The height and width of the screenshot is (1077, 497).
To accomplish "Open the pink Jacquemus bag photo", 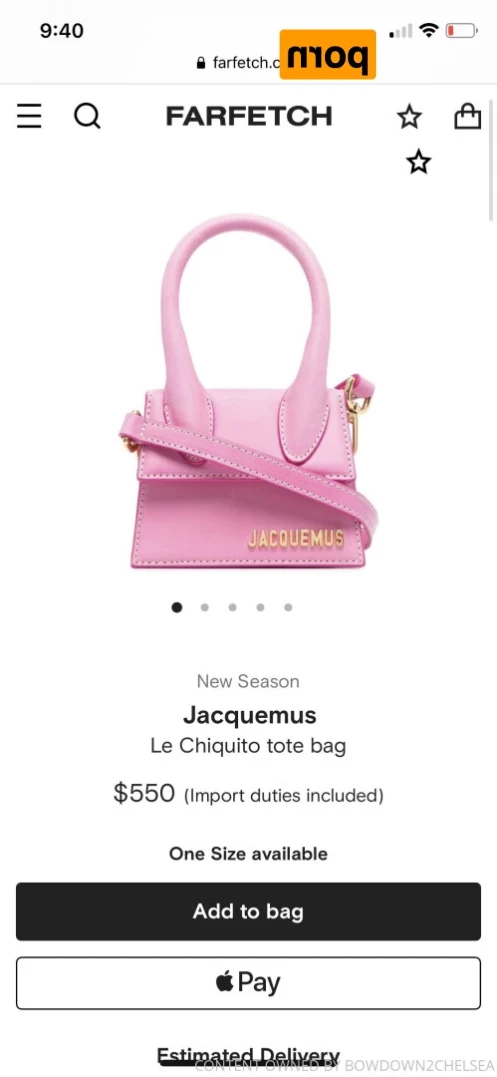I will [248, 392].
